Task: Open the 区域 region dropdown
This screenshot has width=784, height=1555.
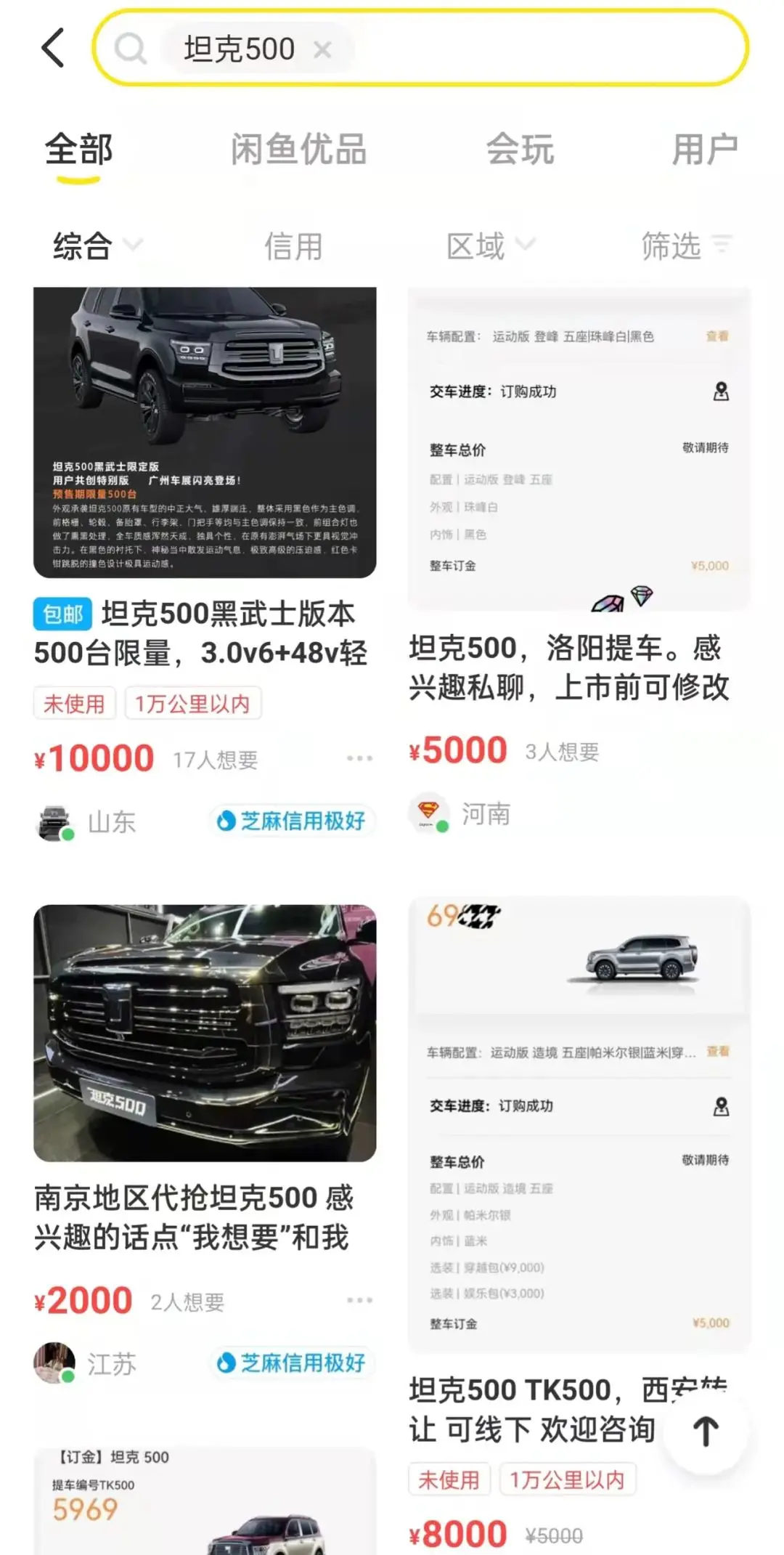Action: point(491,245)
